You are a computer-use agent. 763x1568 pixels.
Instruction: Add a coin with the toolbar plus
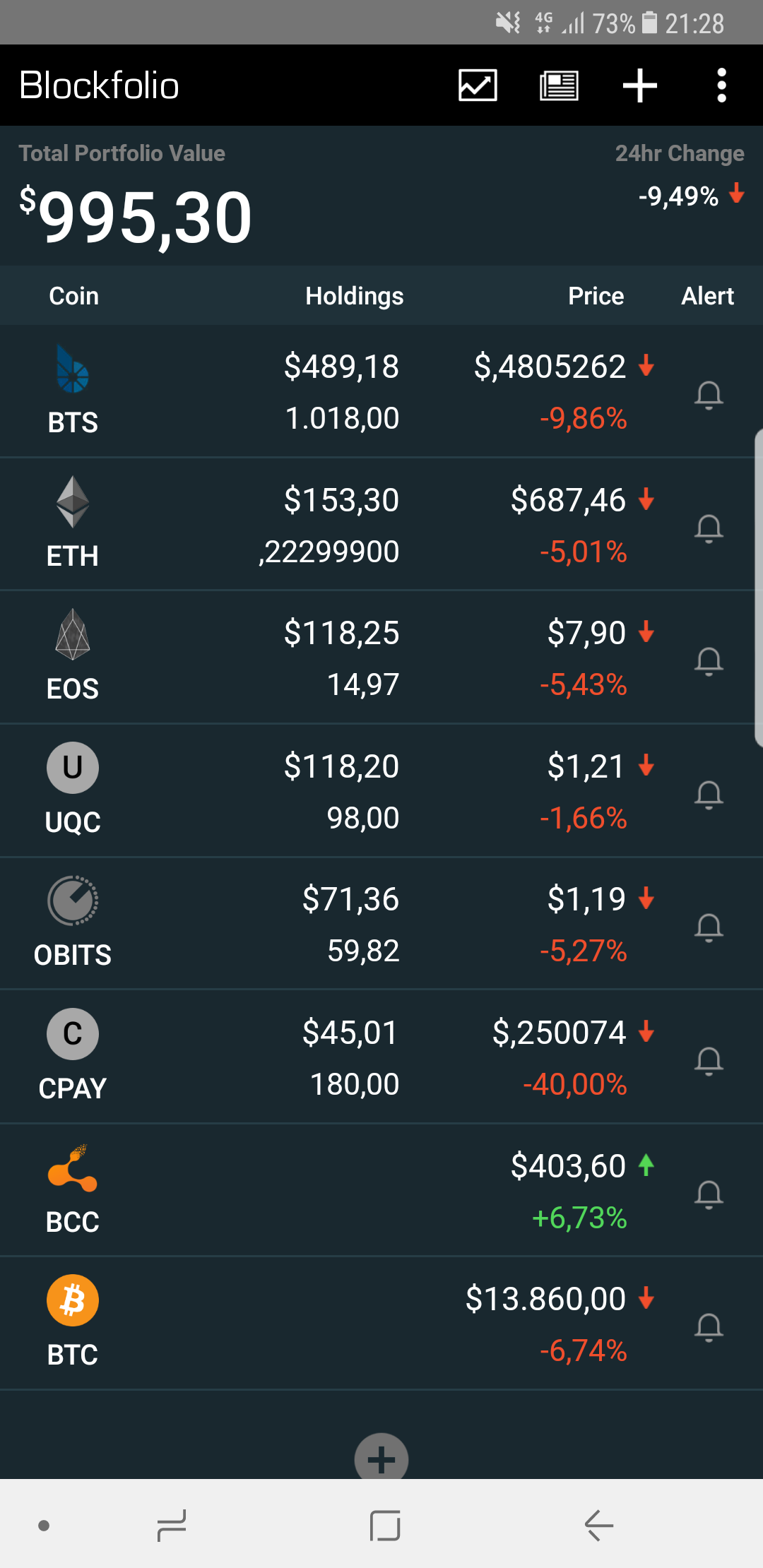pyautogui.click(x=640, y=85)
